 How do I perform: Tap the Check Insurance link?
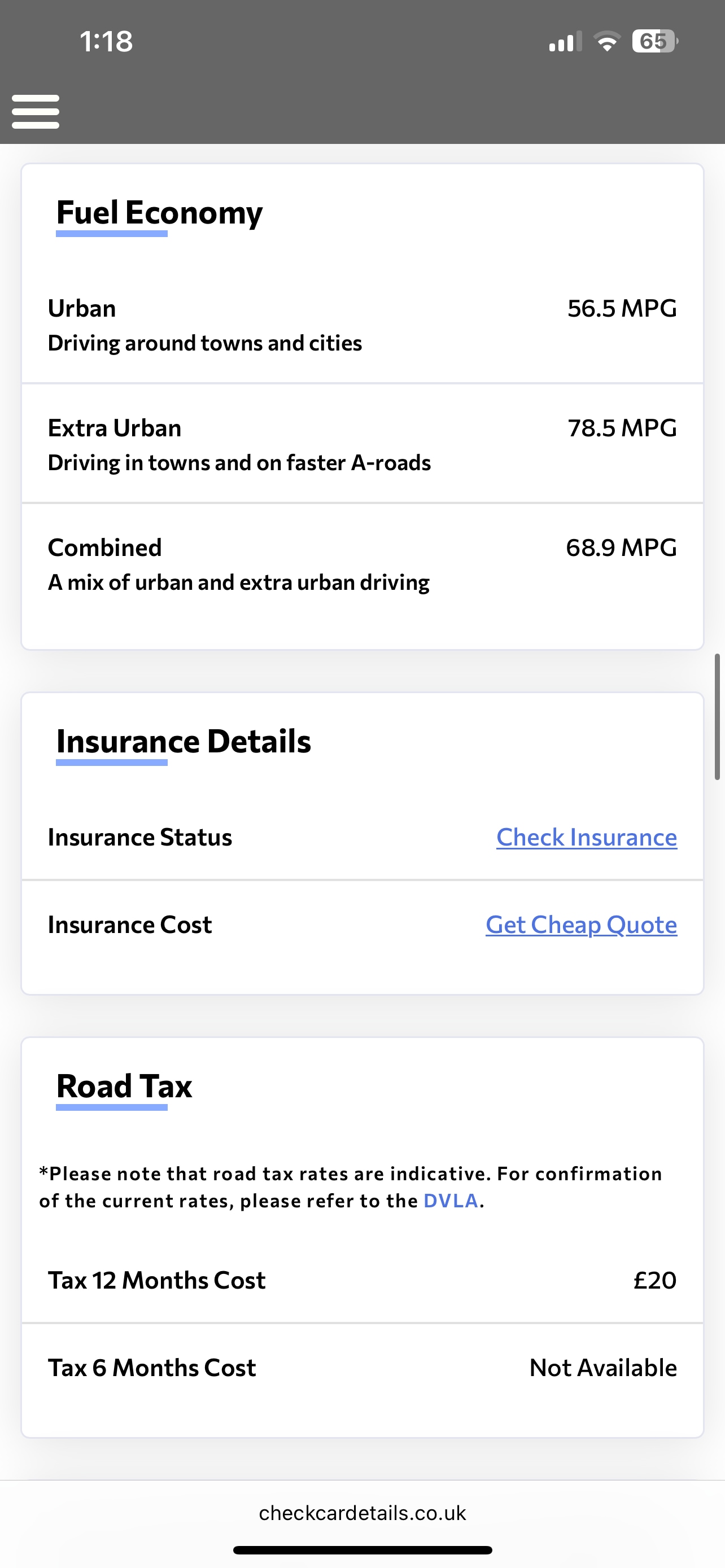(x=586, y=838)
